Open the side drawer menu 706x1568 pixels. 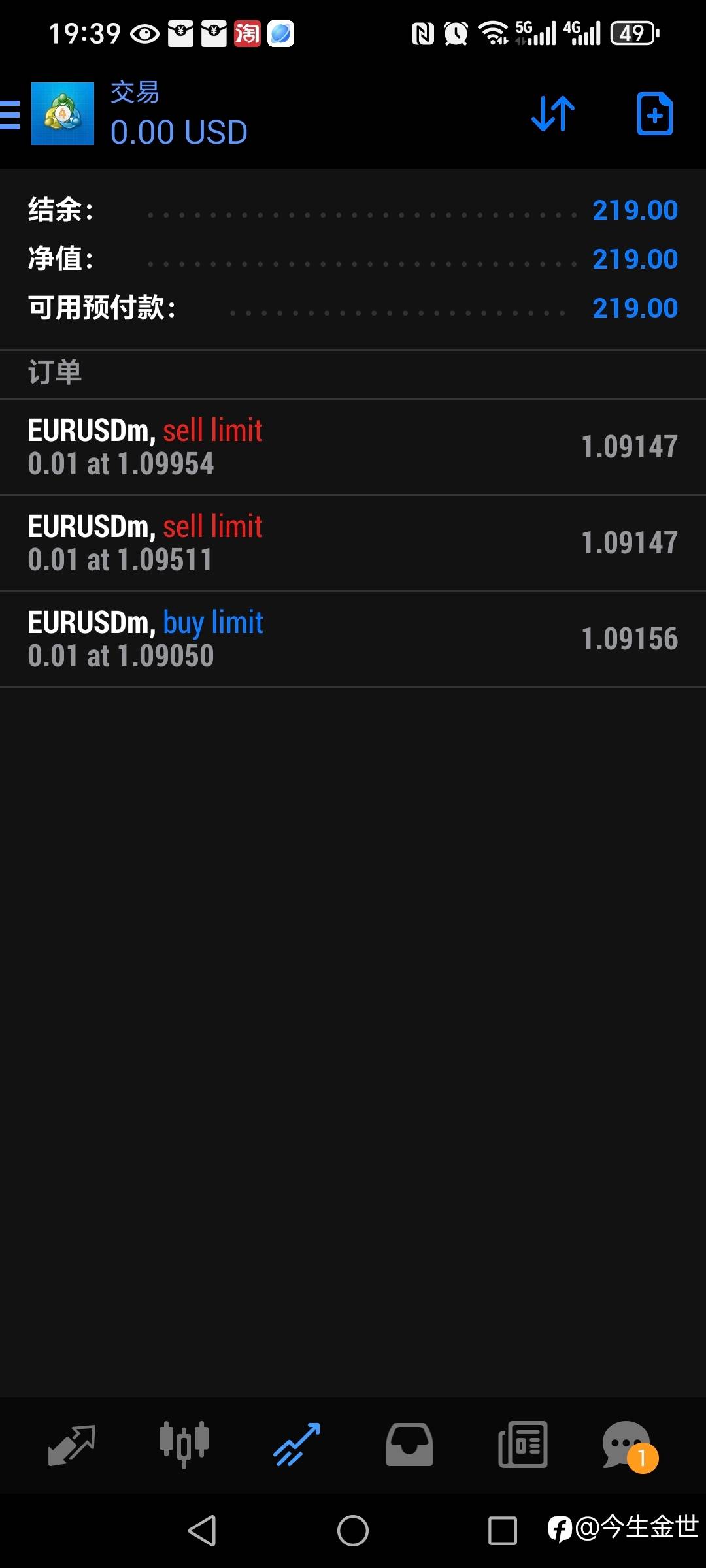coord(10,115)
